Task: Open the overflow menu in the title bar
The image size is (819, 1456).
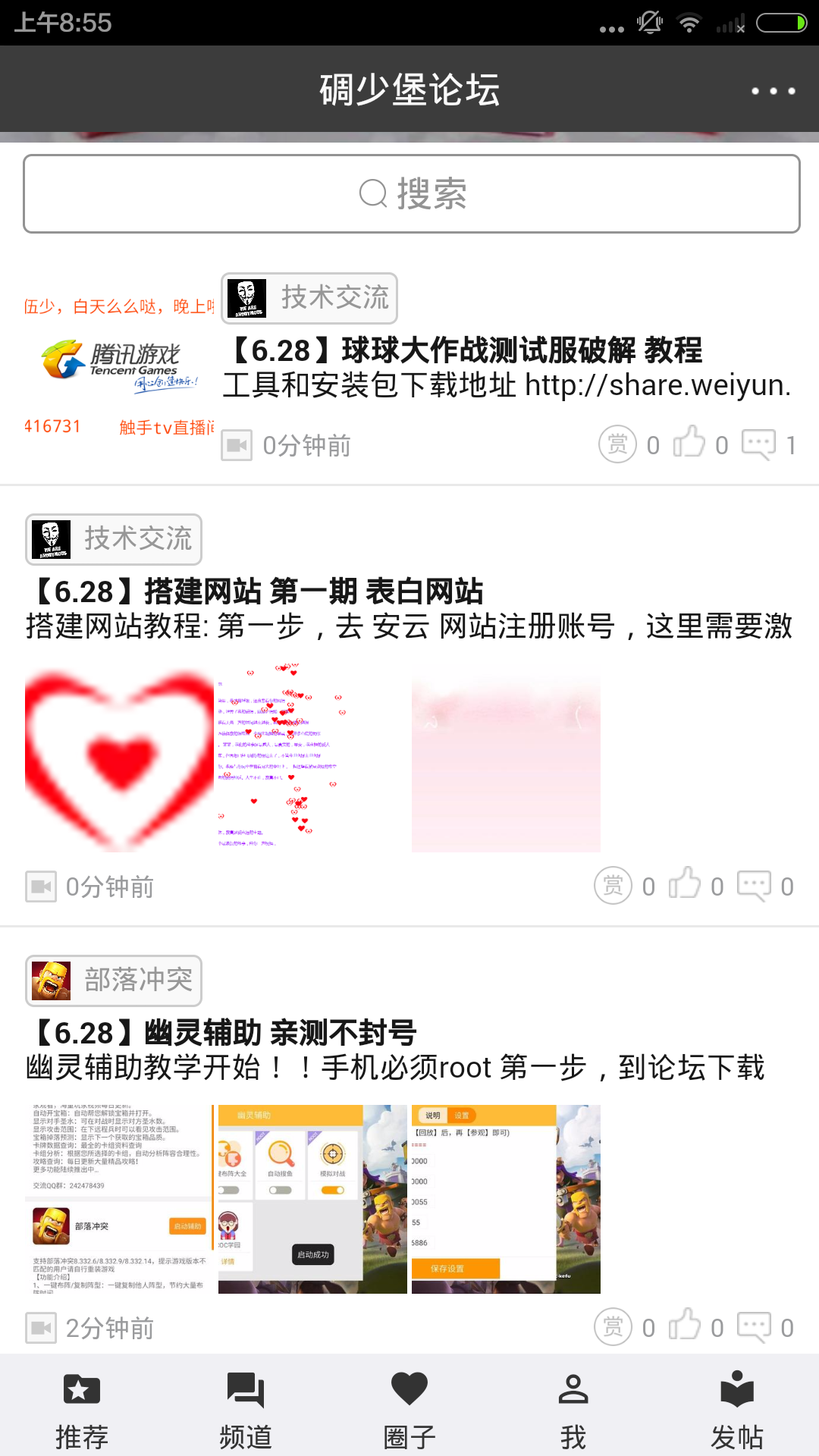Action: click(x=773, y=91)
